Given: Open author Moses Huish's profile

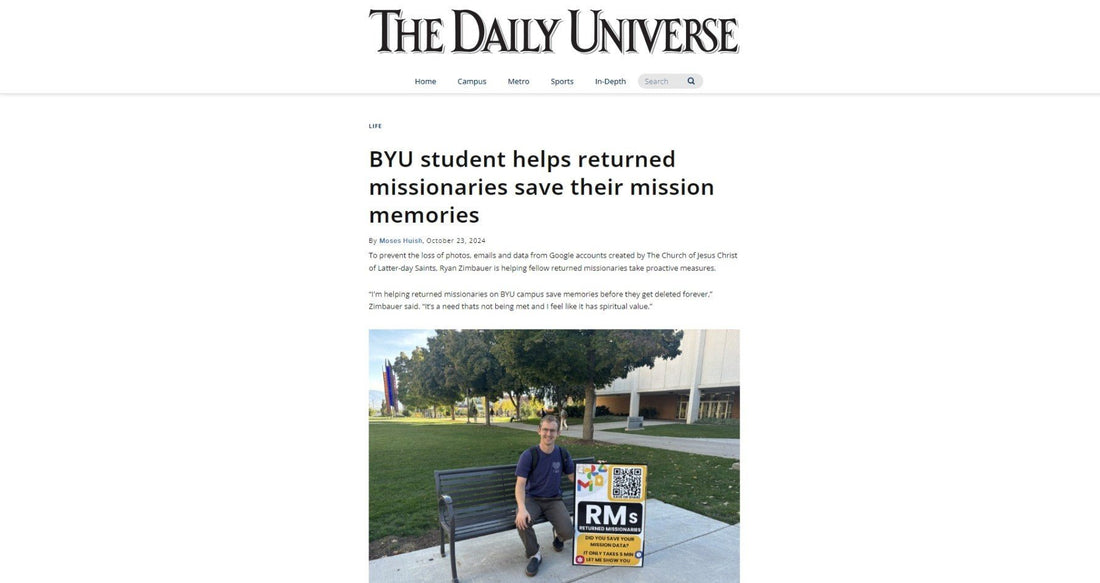Looking at the screenshot, I should [400, 241].
